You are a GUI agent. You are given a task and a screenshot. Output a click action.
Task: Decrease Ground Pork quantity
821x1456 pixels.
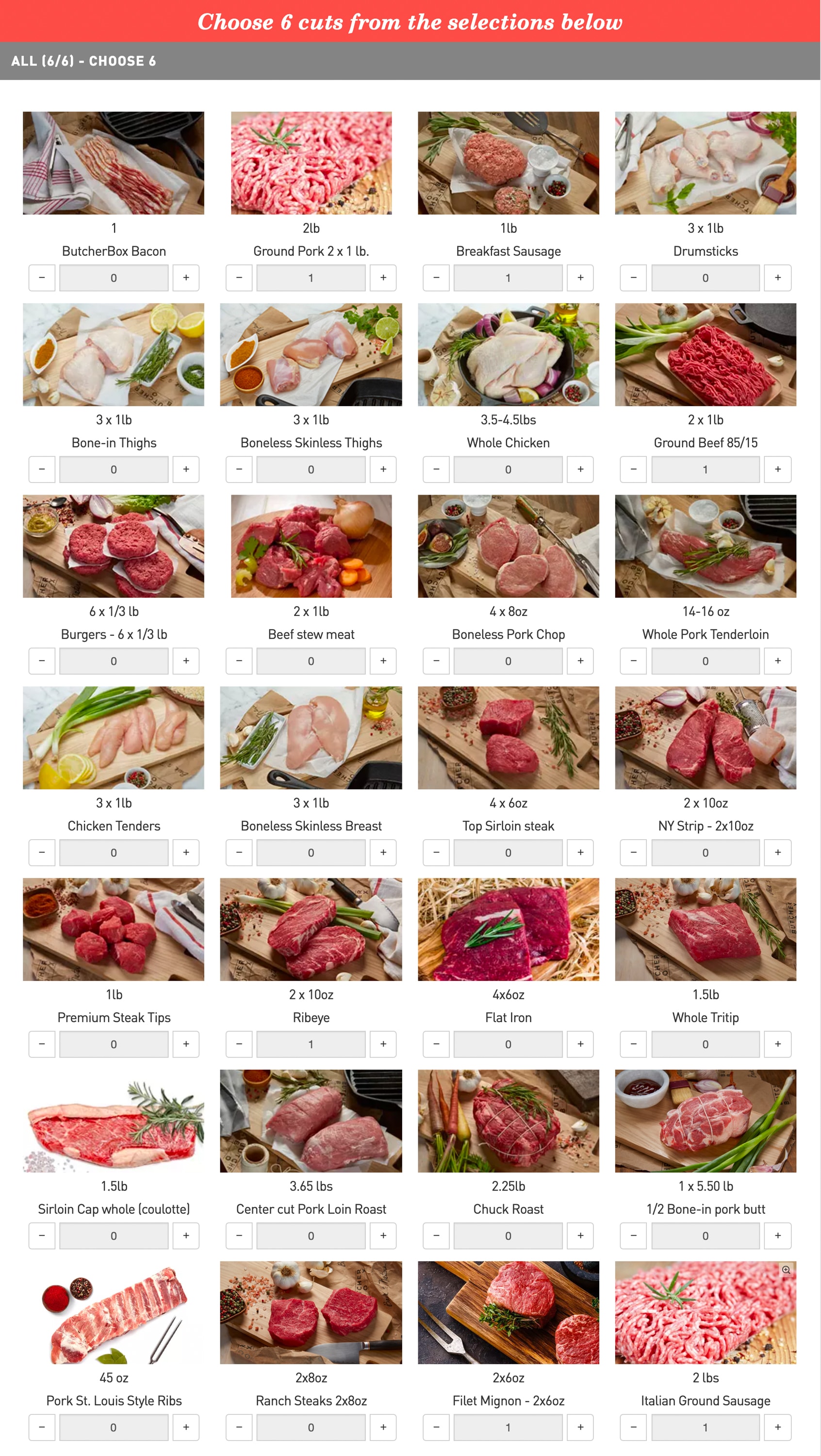click(x=239, y=278)
